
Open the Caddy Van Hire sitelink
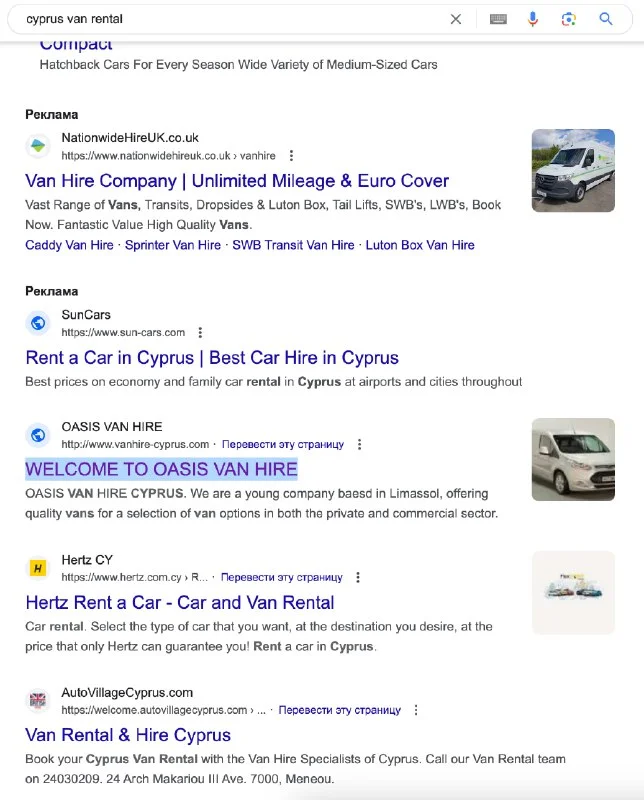pos(69,245)
